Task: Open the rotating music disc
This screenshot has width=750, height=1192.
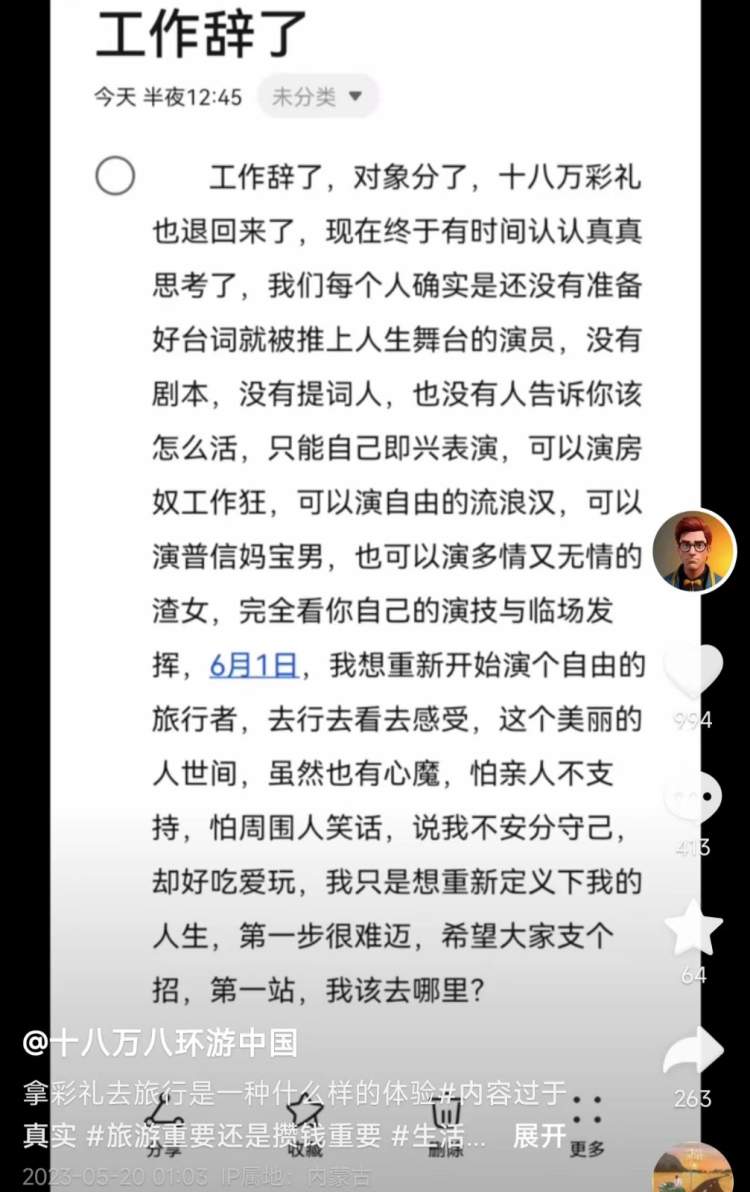Action: tap(693, 1170)
